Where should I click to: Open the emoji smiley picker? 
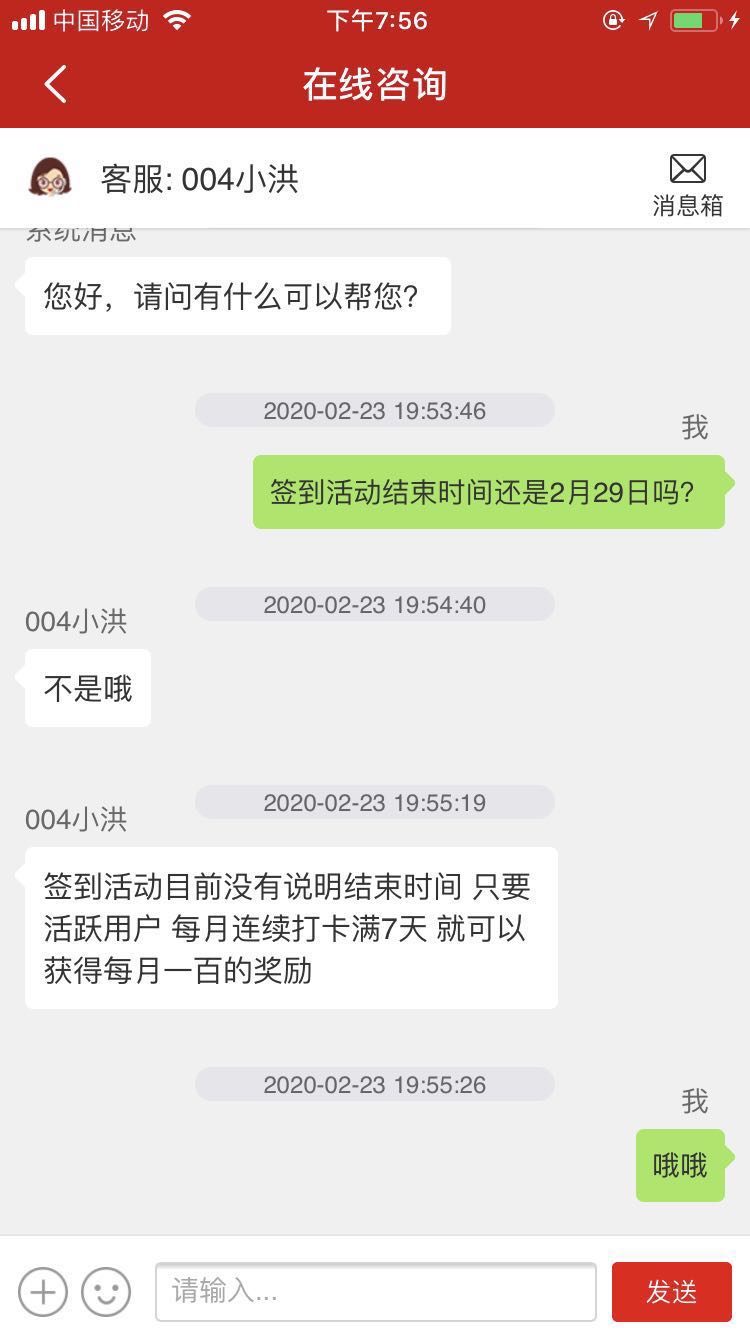pyautogui.click(x=106, y=1291)
